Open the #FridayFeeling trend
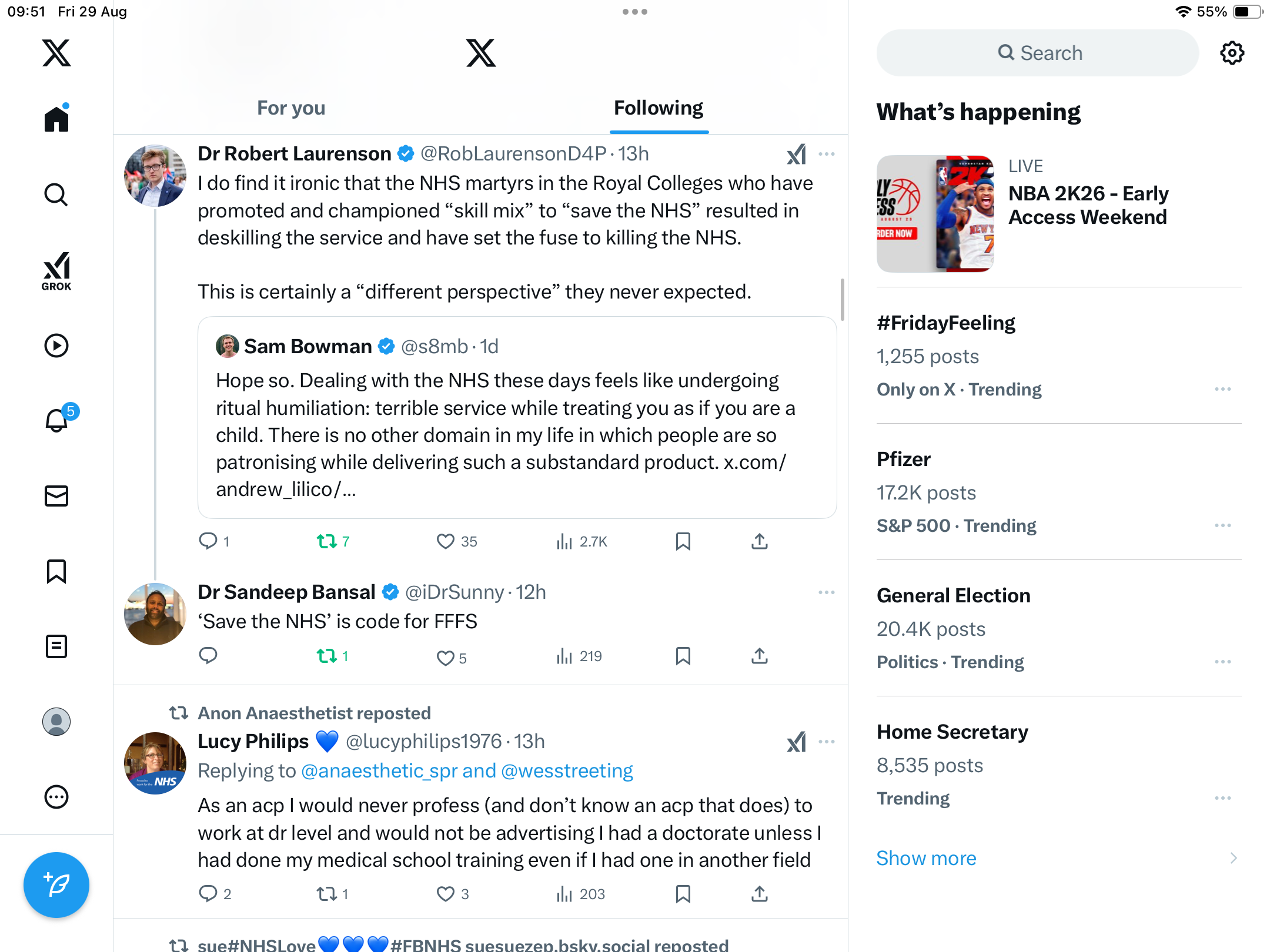Image resolution: width=1270 pixels, height=952 pixels. click(x=945, y=323)
